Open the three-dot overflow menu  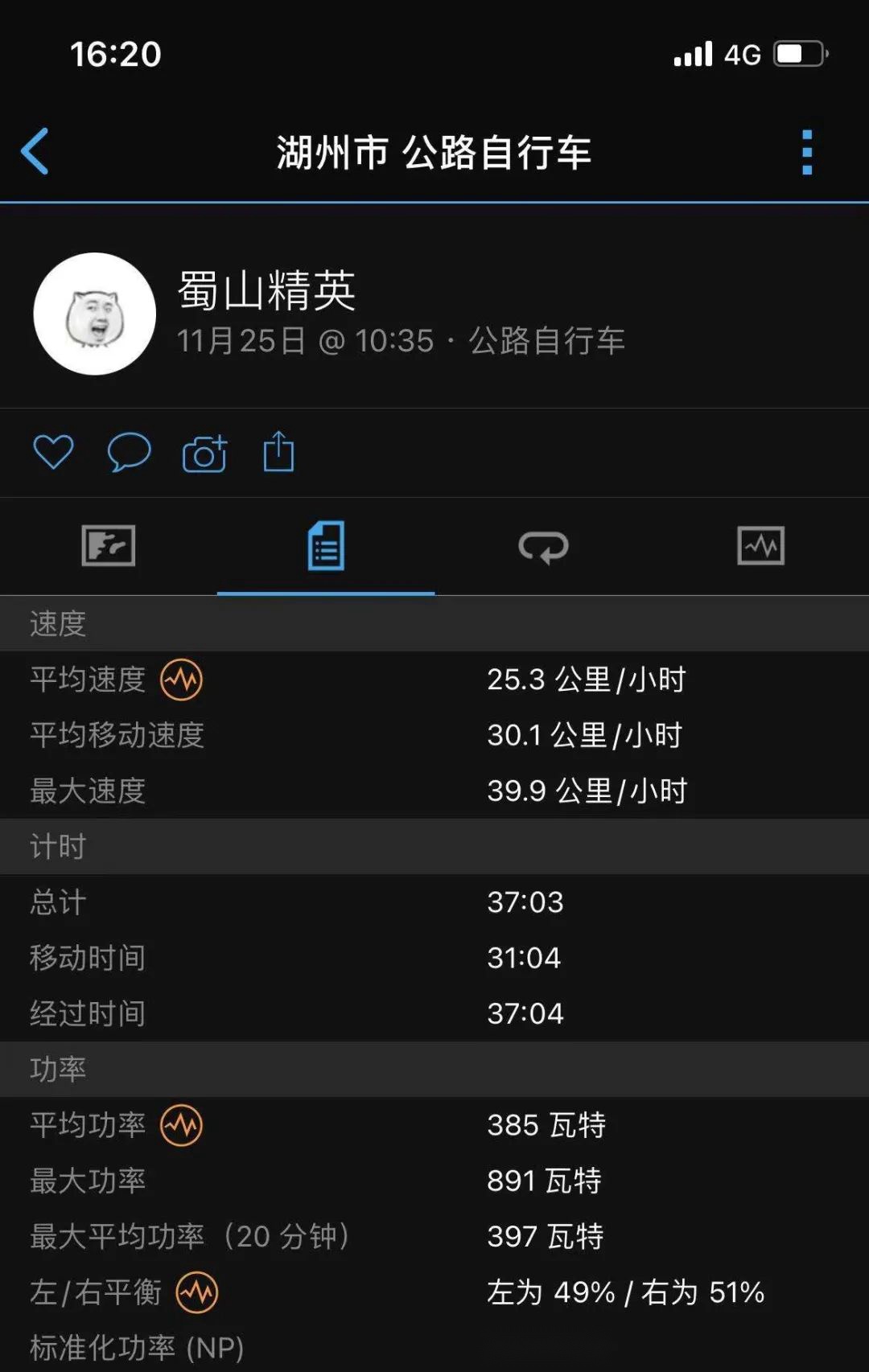807,152
